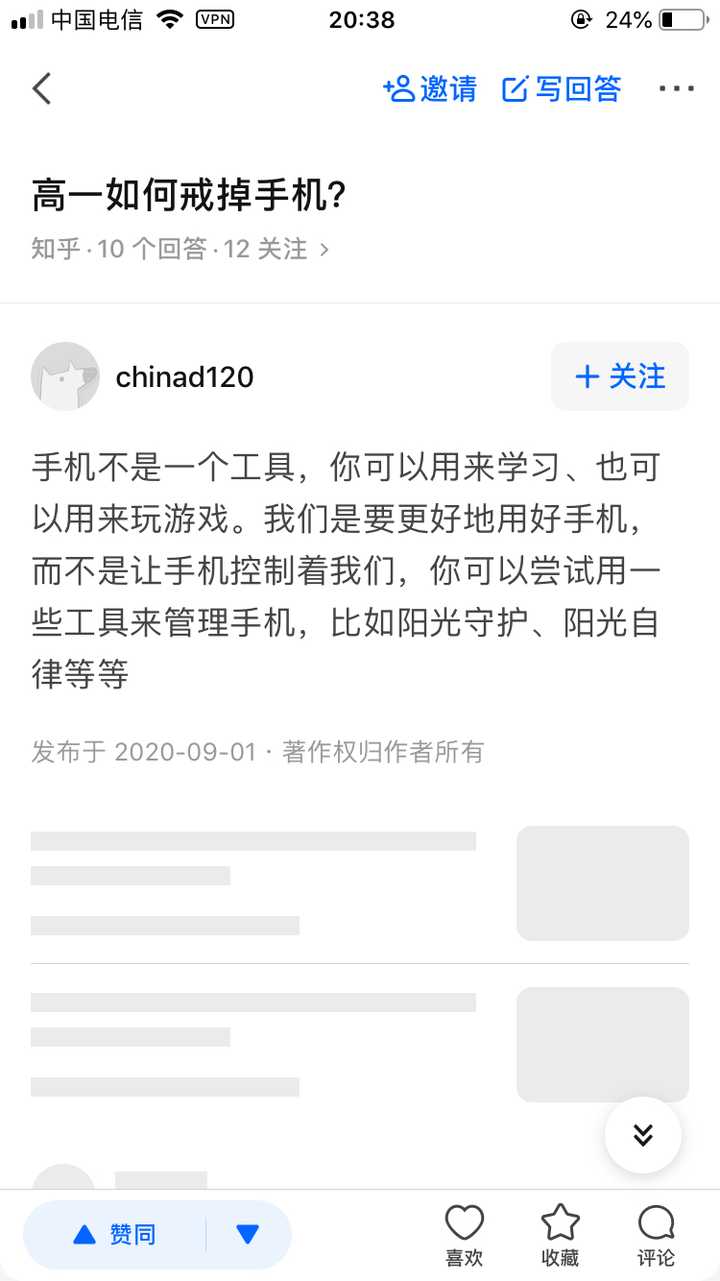Tap the double-chevron to jump to page bottom
Screen dimensions: 720x1281
click(x=642, y=1135)
